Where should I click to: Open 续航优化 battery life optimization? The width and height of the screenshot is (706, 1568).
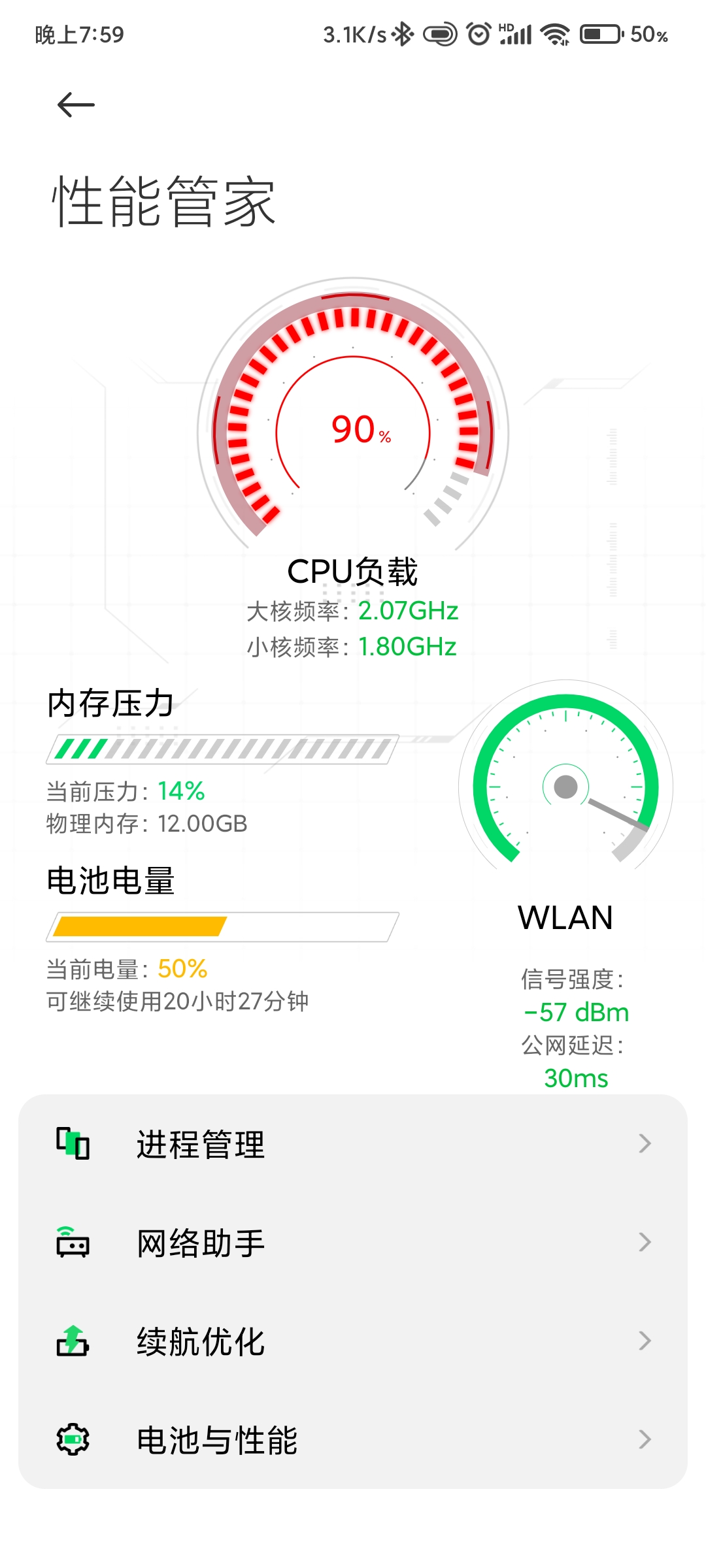pyautogui.click(x=353, y=1341)
